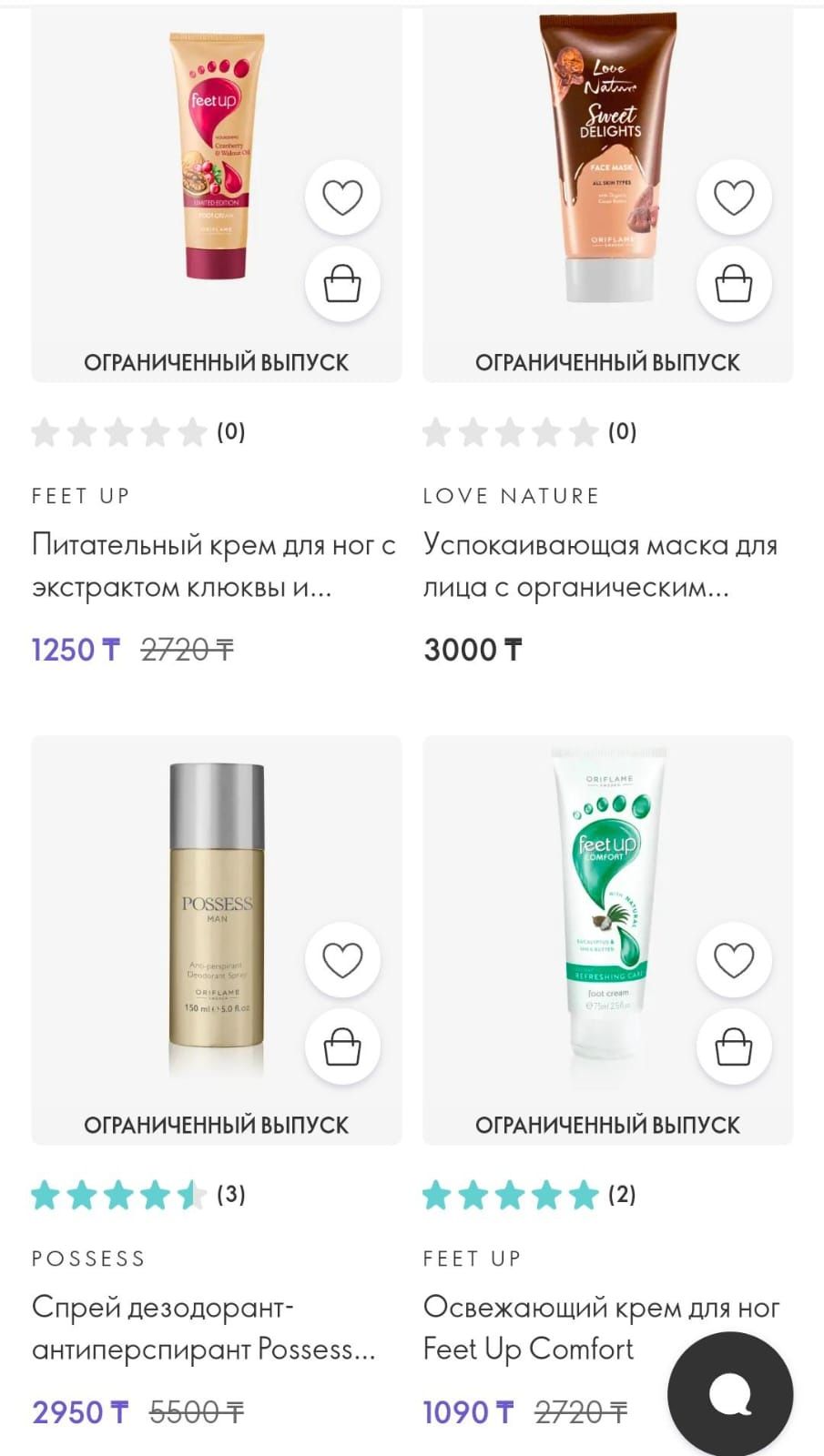Screen dimensions: 824x1456
Task: Add Possess deodorant spray to shopping bag
Action: (x=342, y=1046)
